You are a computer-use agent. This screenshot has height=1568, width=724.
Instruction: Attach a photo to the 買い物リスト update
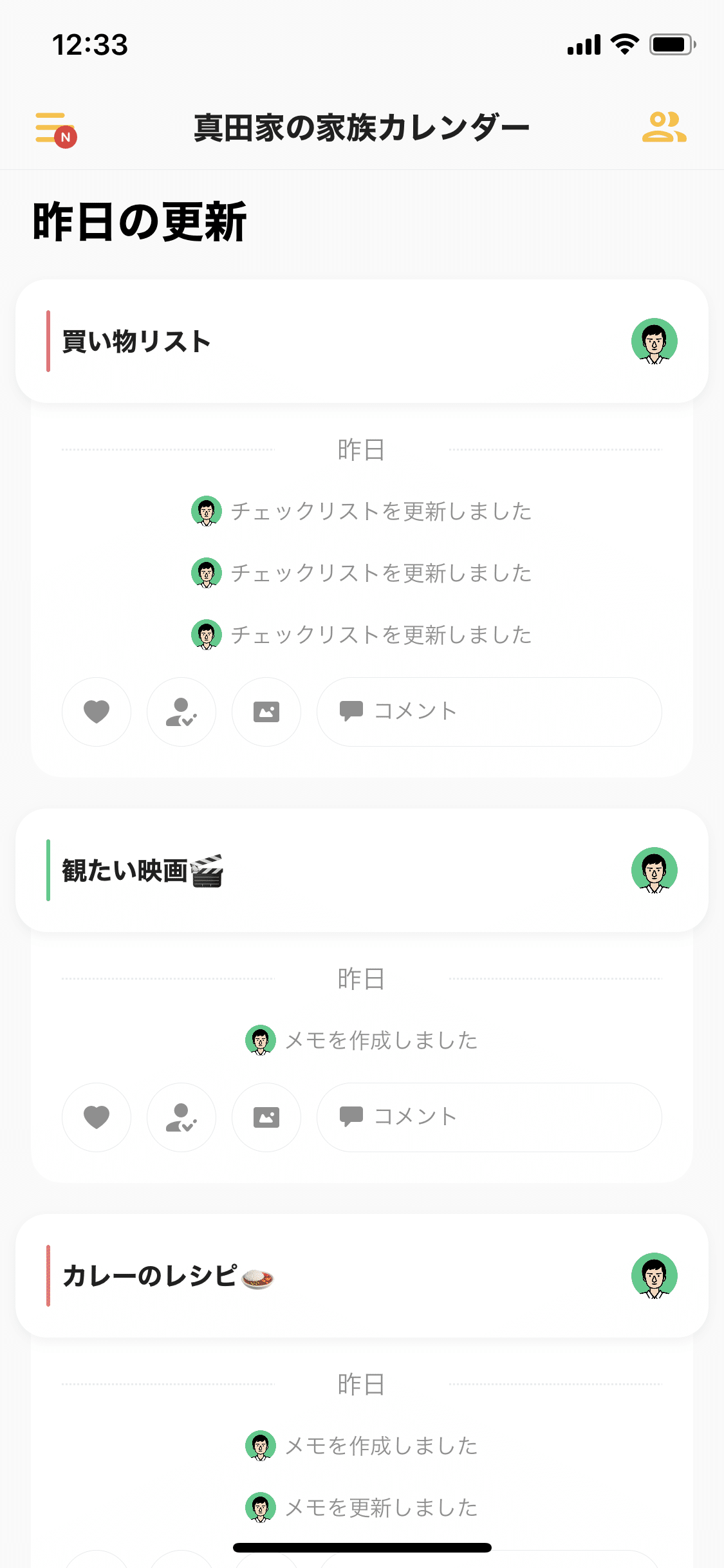pos(266,712)
